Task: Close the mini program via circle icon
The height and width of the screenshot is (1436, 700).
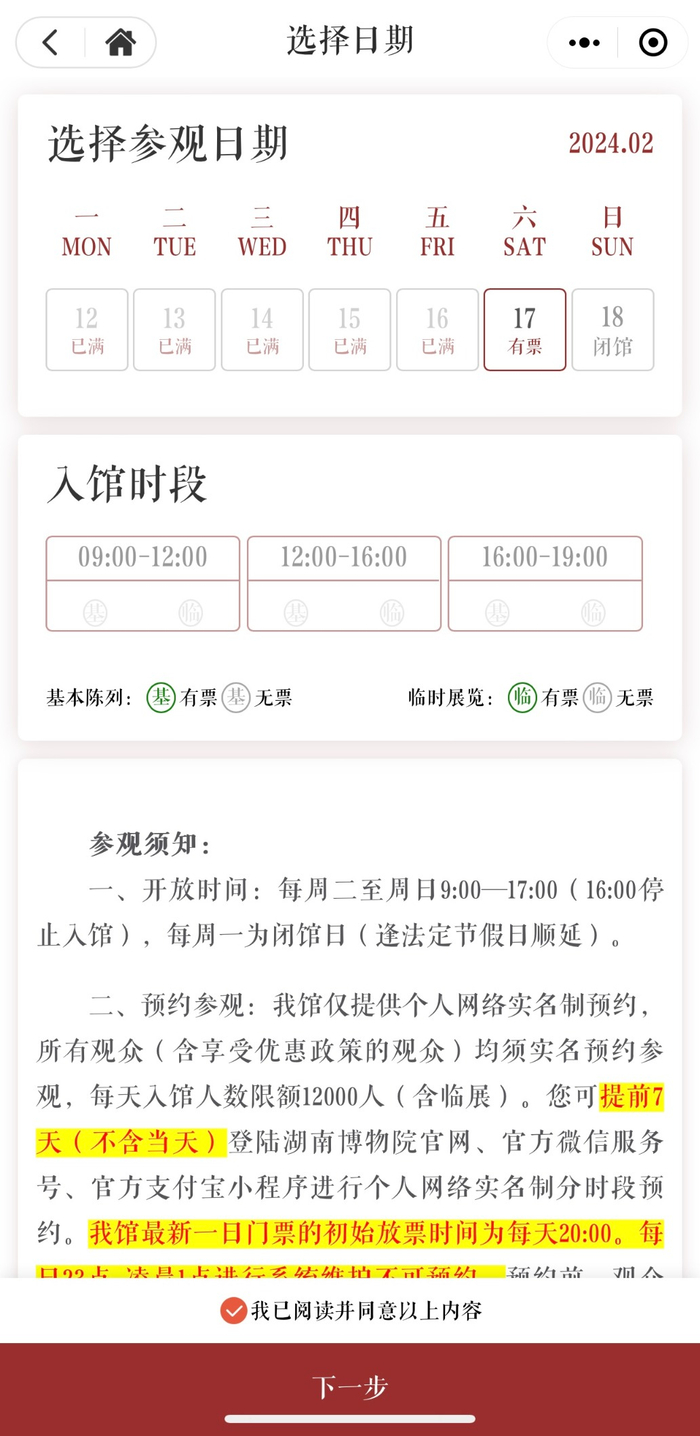Action: (x=653, y=43)
